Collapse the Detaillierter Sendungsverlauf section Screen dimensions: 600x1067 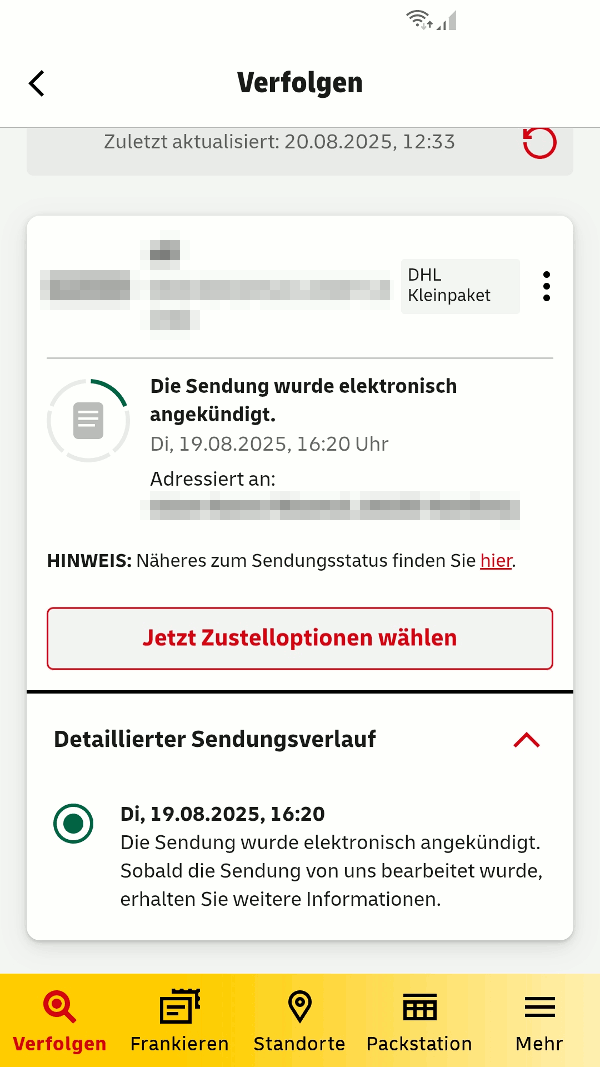point(527,740)
